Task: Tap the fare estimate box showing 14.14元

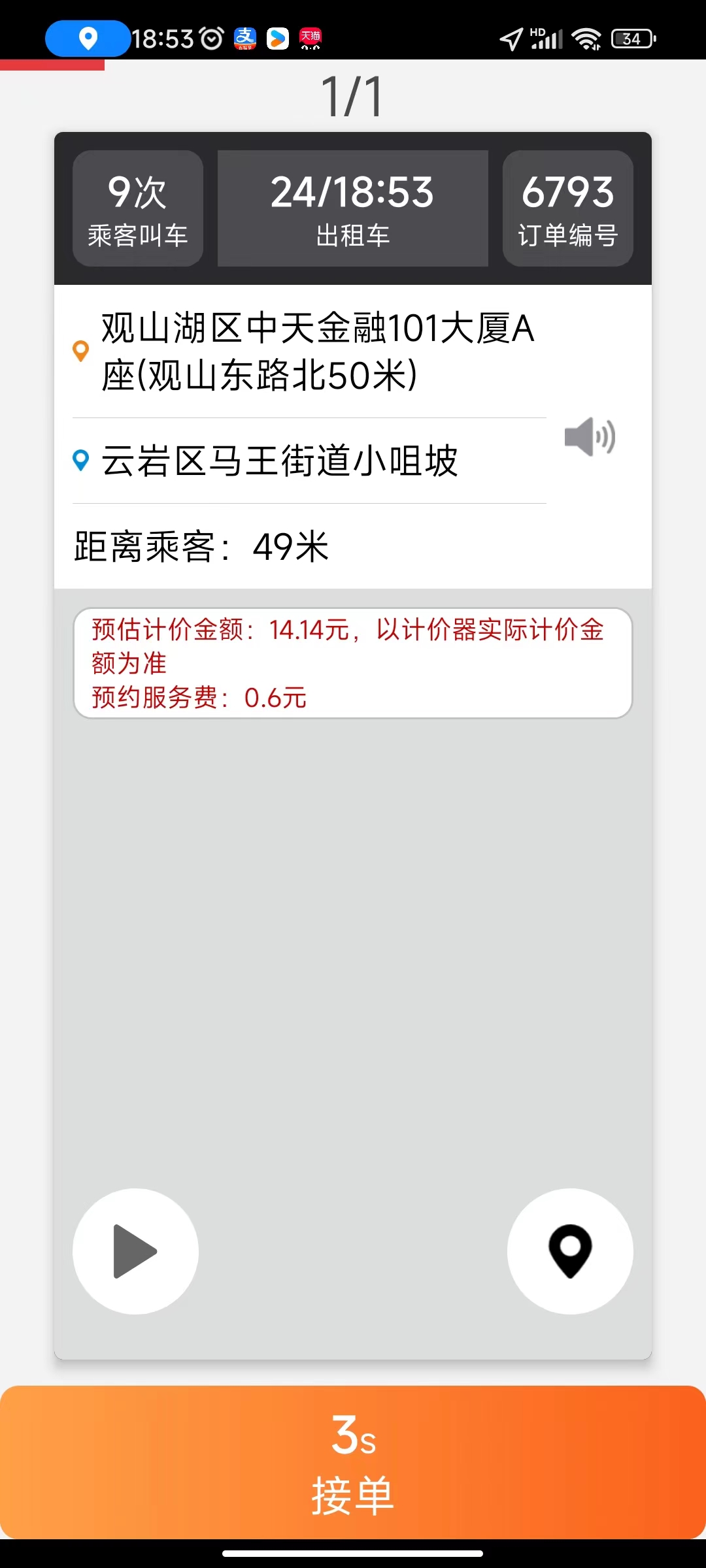Action: [353, 662]
